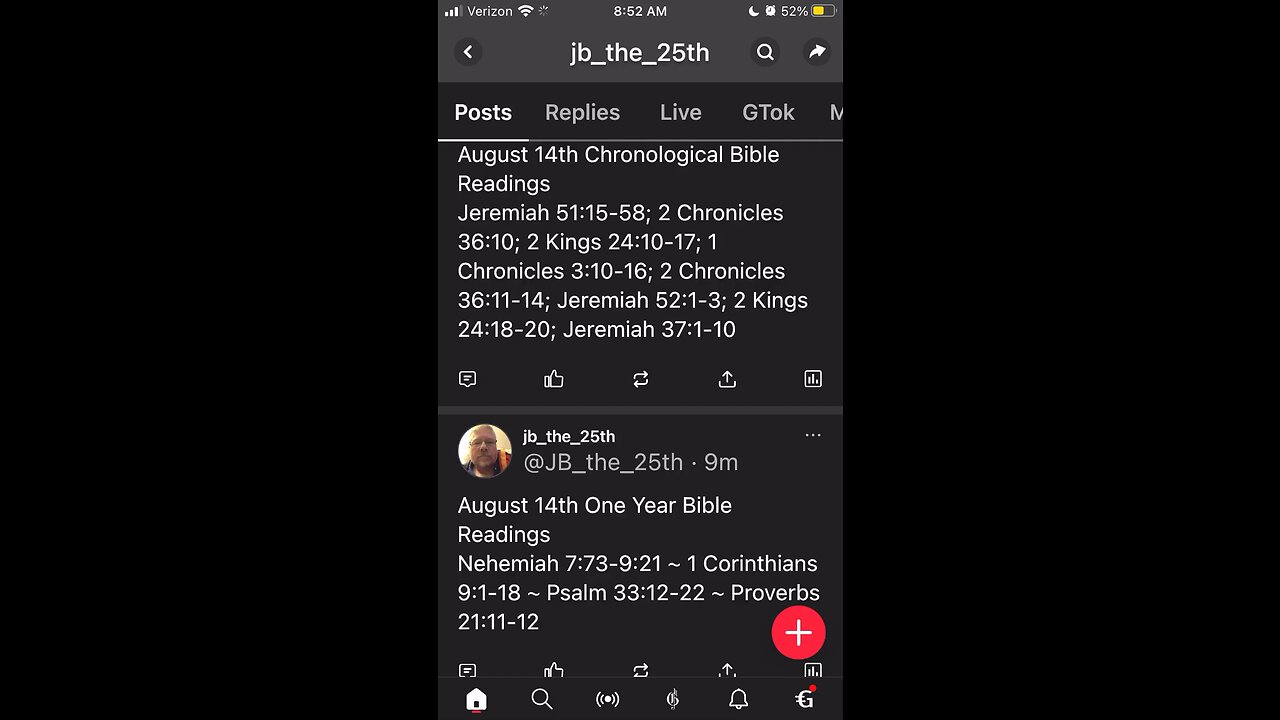This screenshot has height=720, width=1280.
Task: Open the G profile menu tab
Action: 804,699
